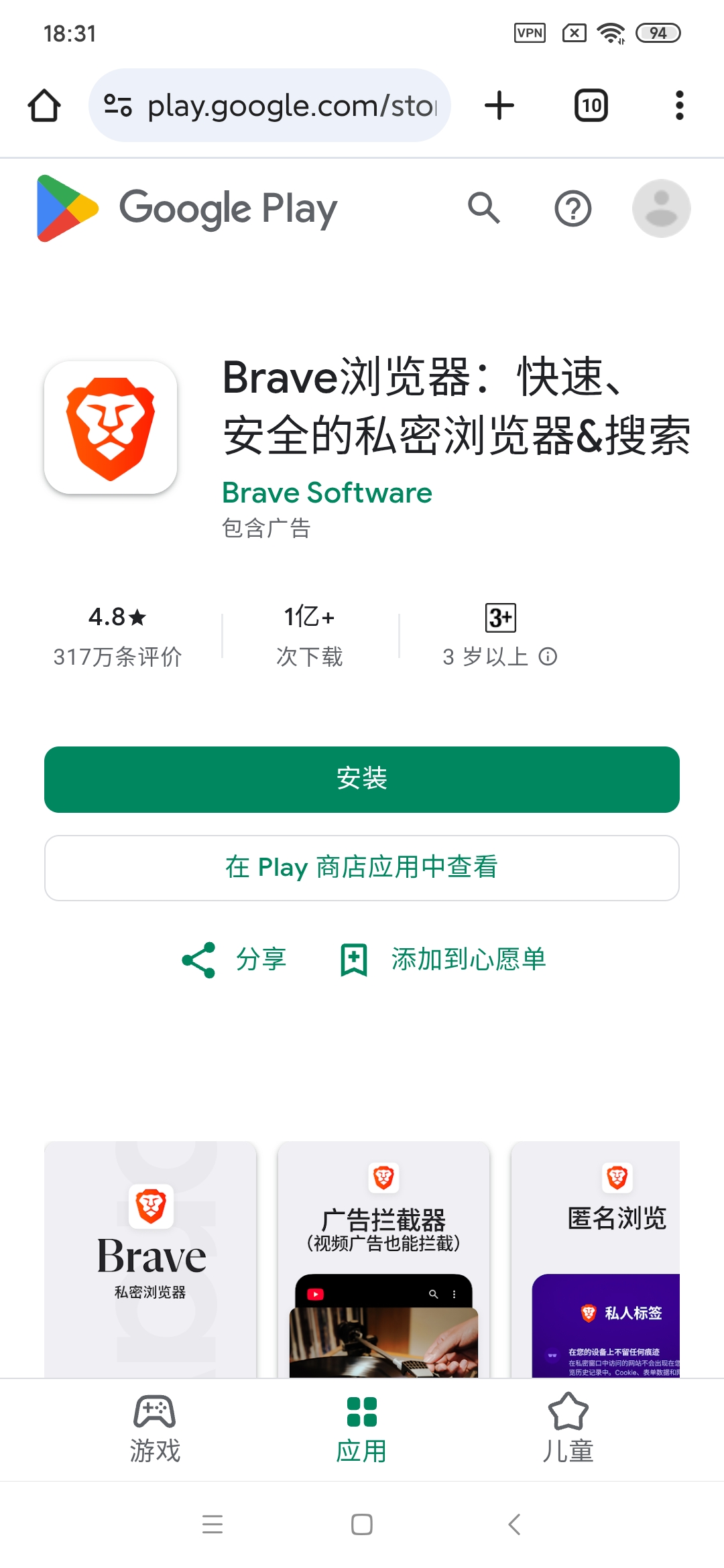Select the 应用 tab
Image resolution: width=724 pixels, height=1568 pixels.
pos(362,1429)
